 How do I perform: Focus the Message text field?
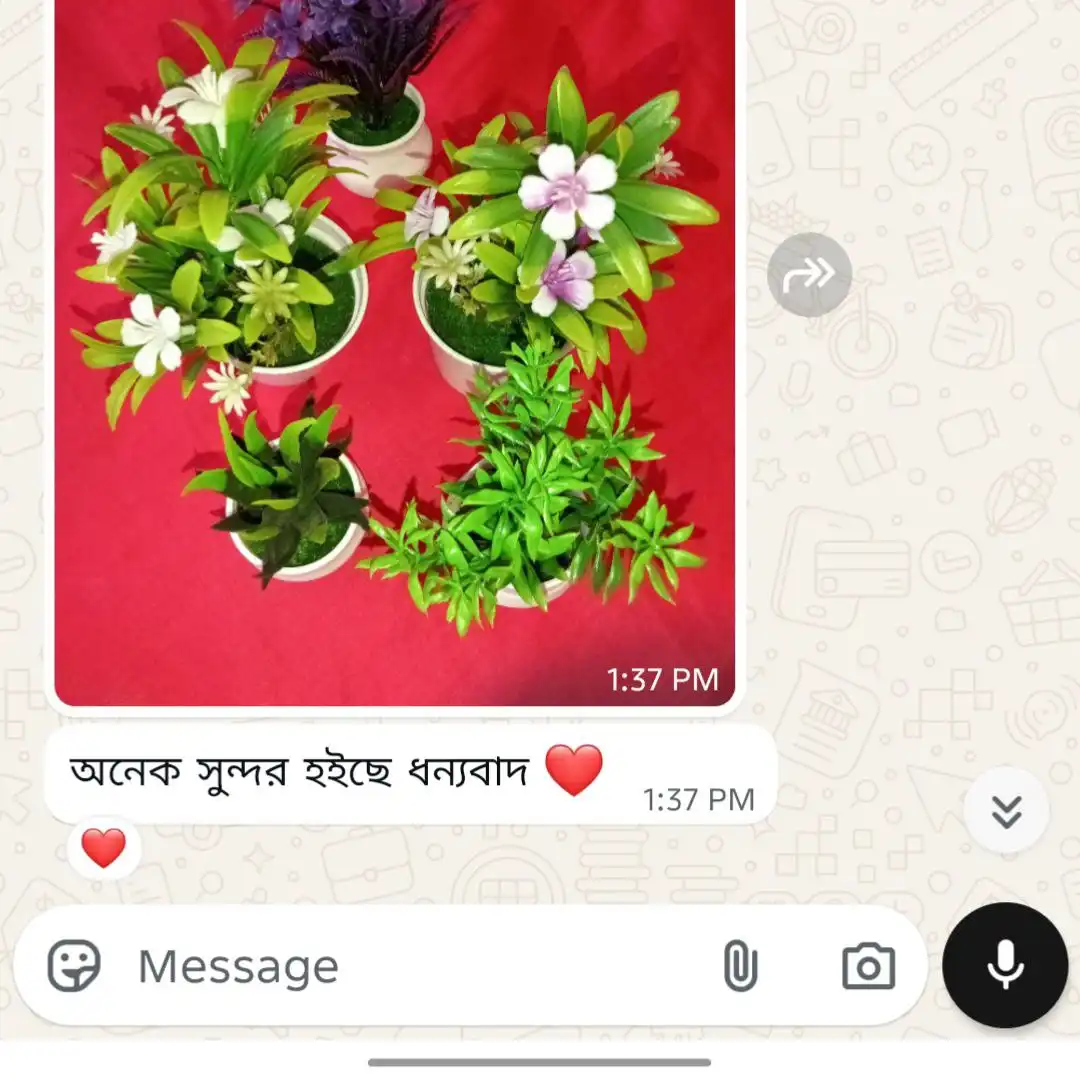420,966
